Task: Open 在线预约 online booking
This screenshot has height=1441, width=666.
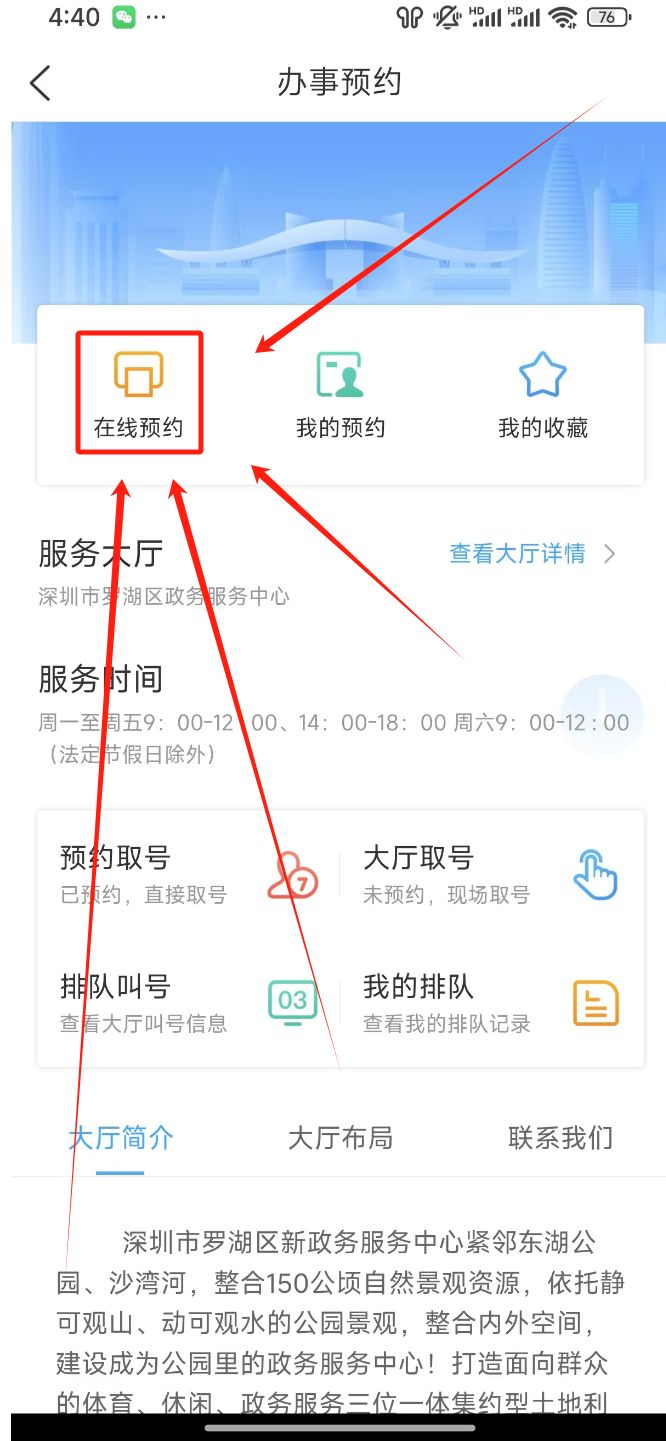Action: click(139, 394)
